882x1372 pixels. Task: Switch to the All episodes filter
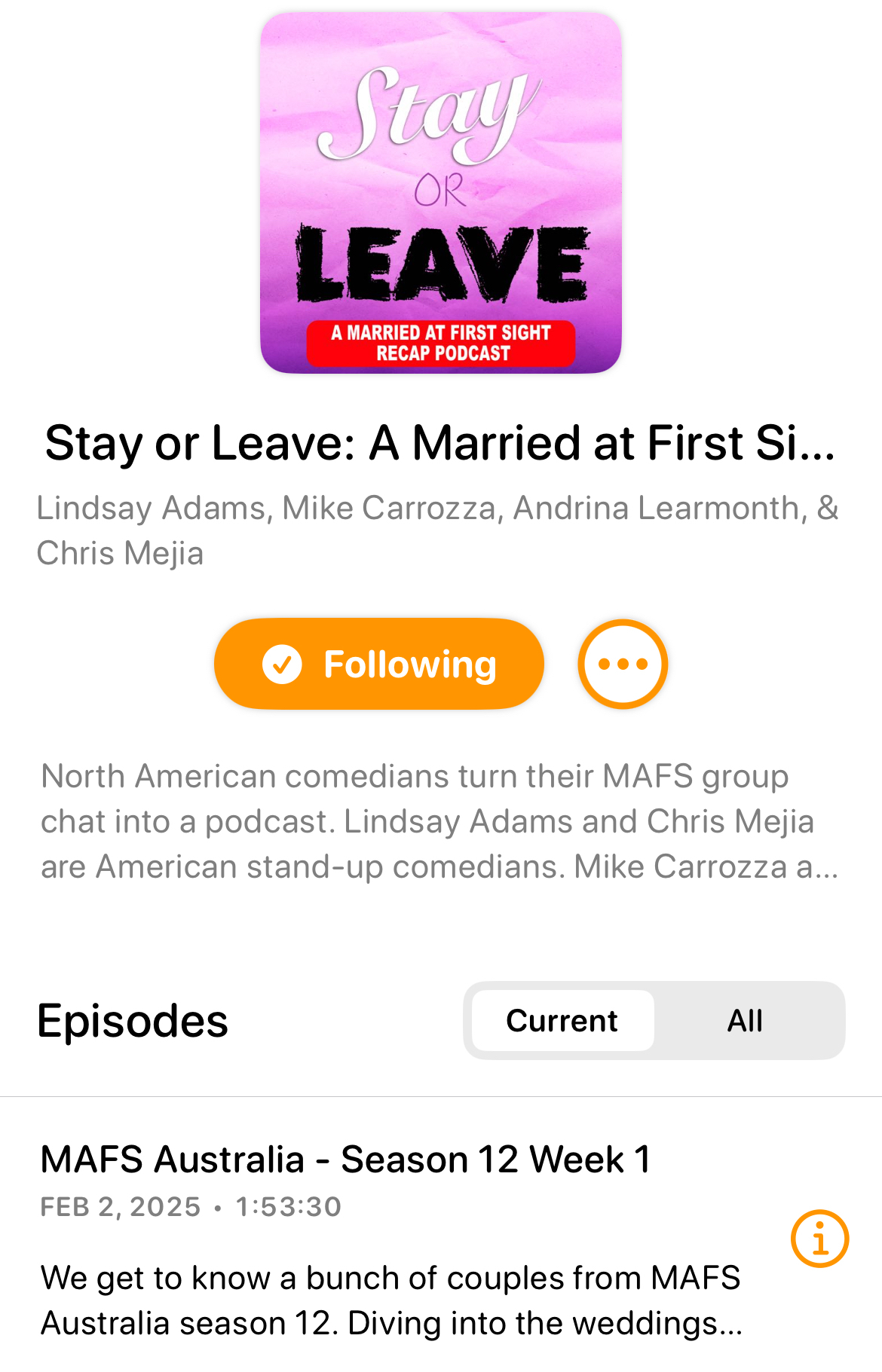pos(745,1021)
